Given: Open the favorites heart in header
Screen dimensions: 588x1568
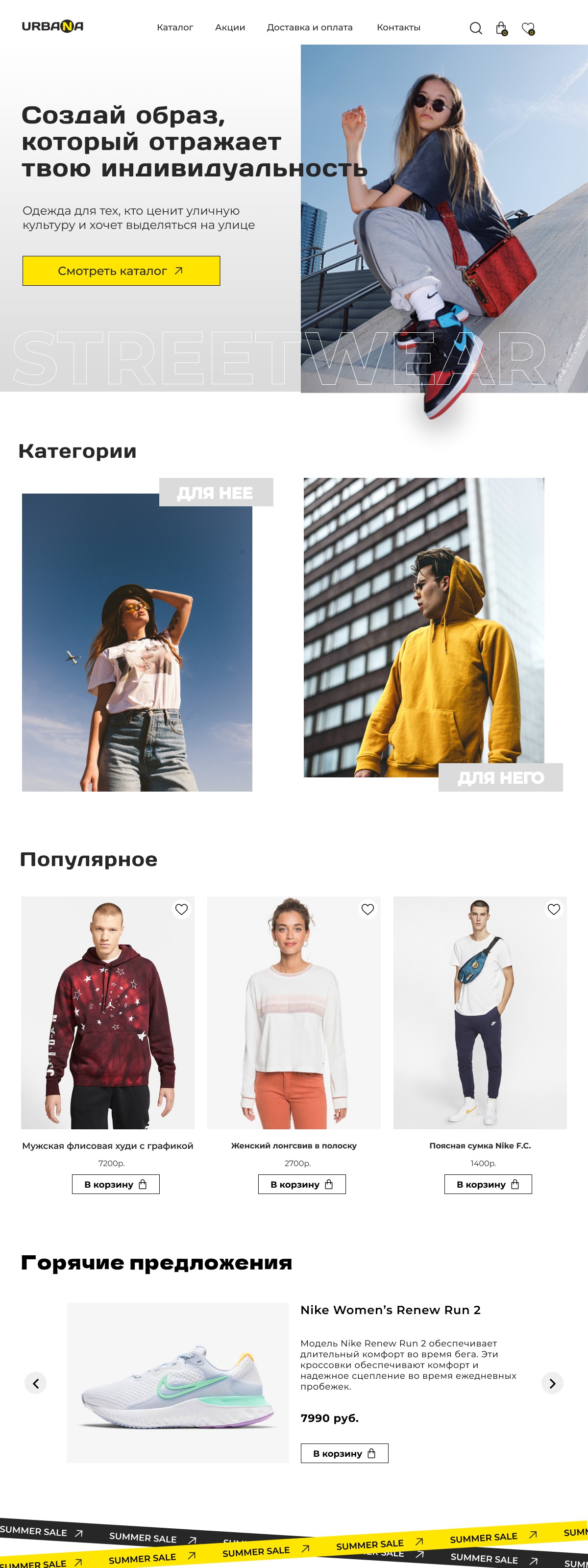Looking at the screenshot, I should (x=528, y=28).
